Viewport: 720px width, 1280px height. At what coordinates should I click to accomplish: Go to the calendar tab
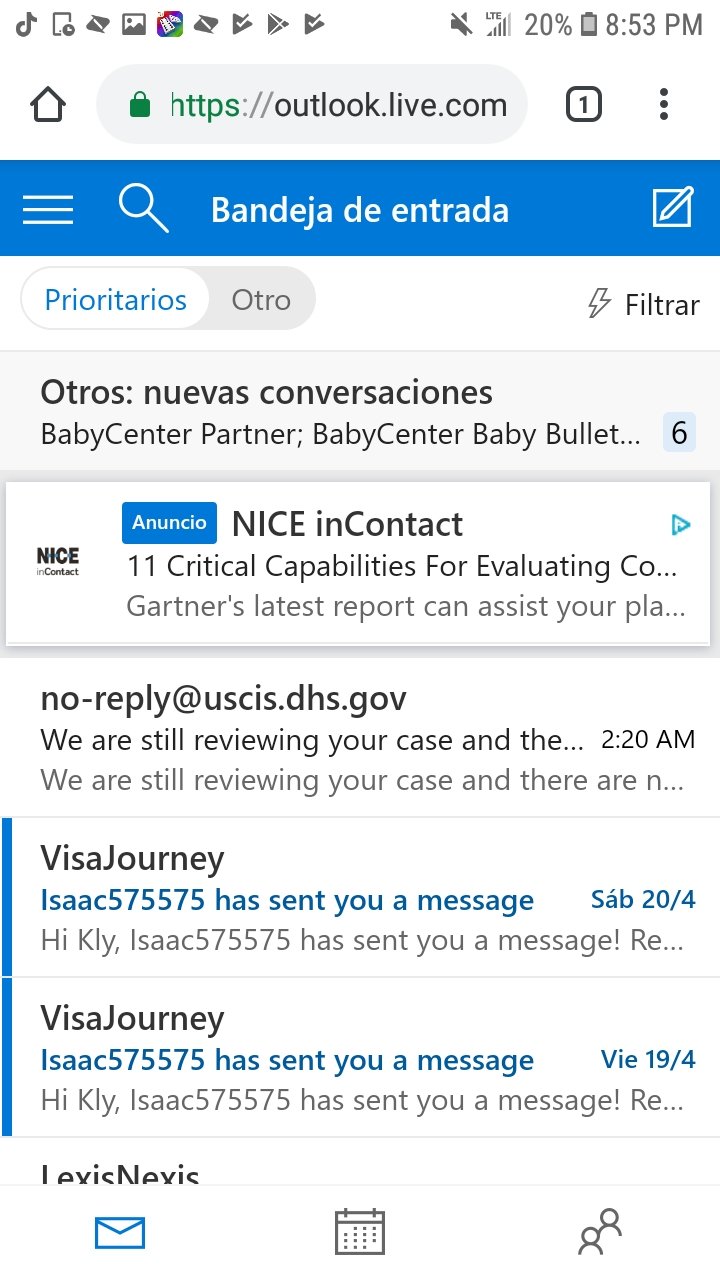359,1232
